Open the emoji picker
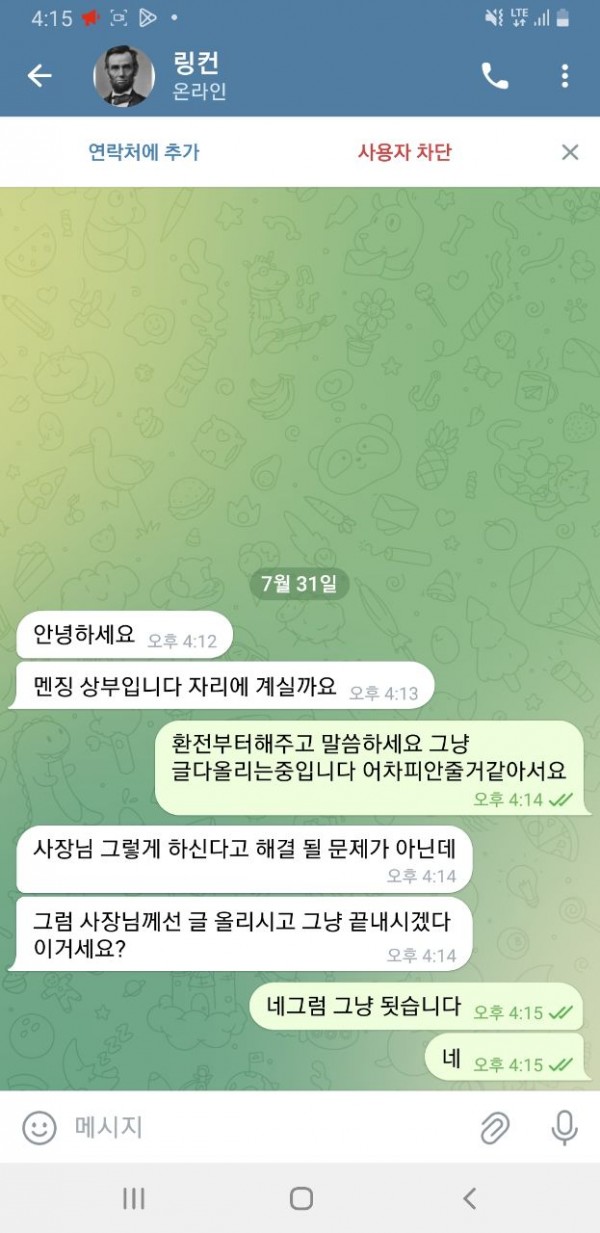This screenshot has height=1233, width=600. tap(39, 1128)
